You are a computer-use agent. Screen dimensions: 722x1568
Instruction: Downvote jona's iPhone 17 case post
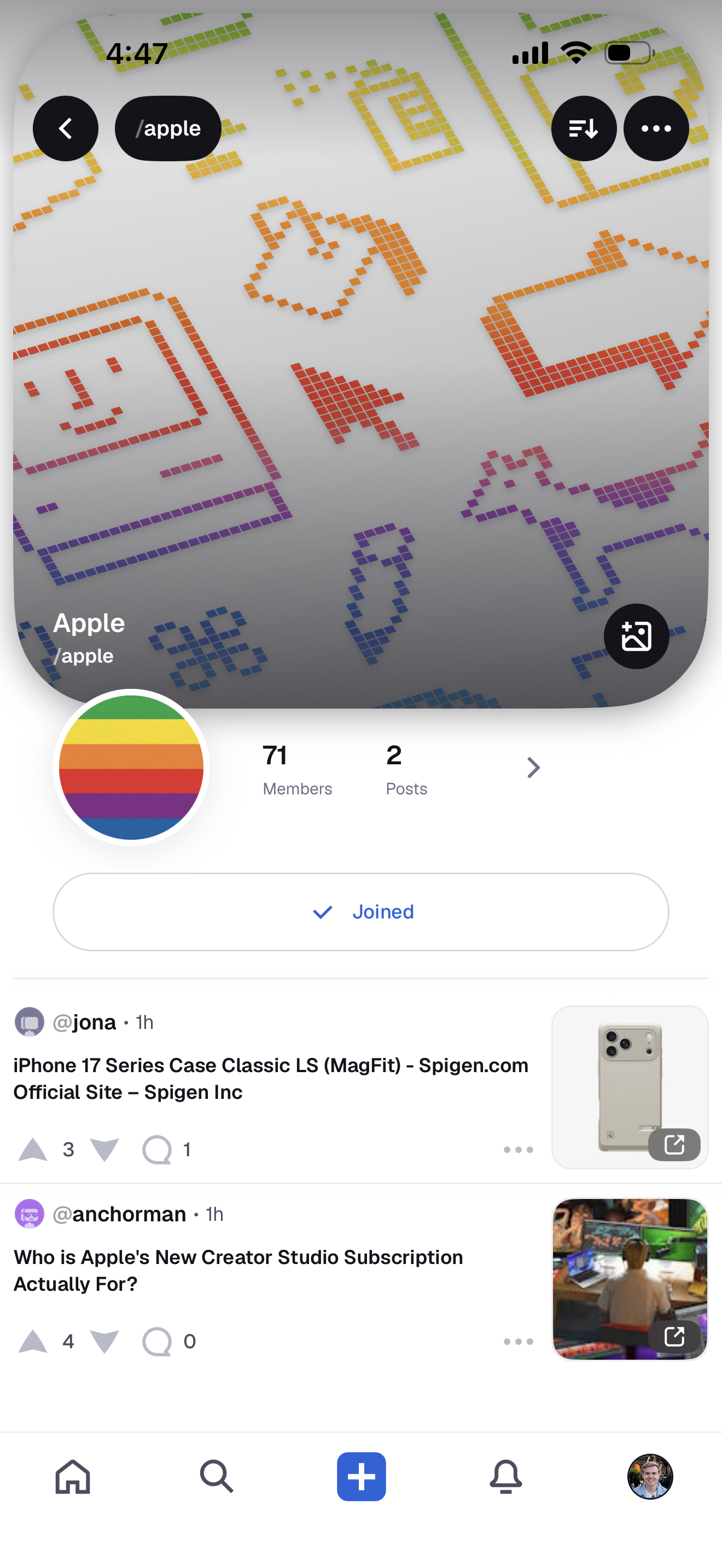(104, 1150)
